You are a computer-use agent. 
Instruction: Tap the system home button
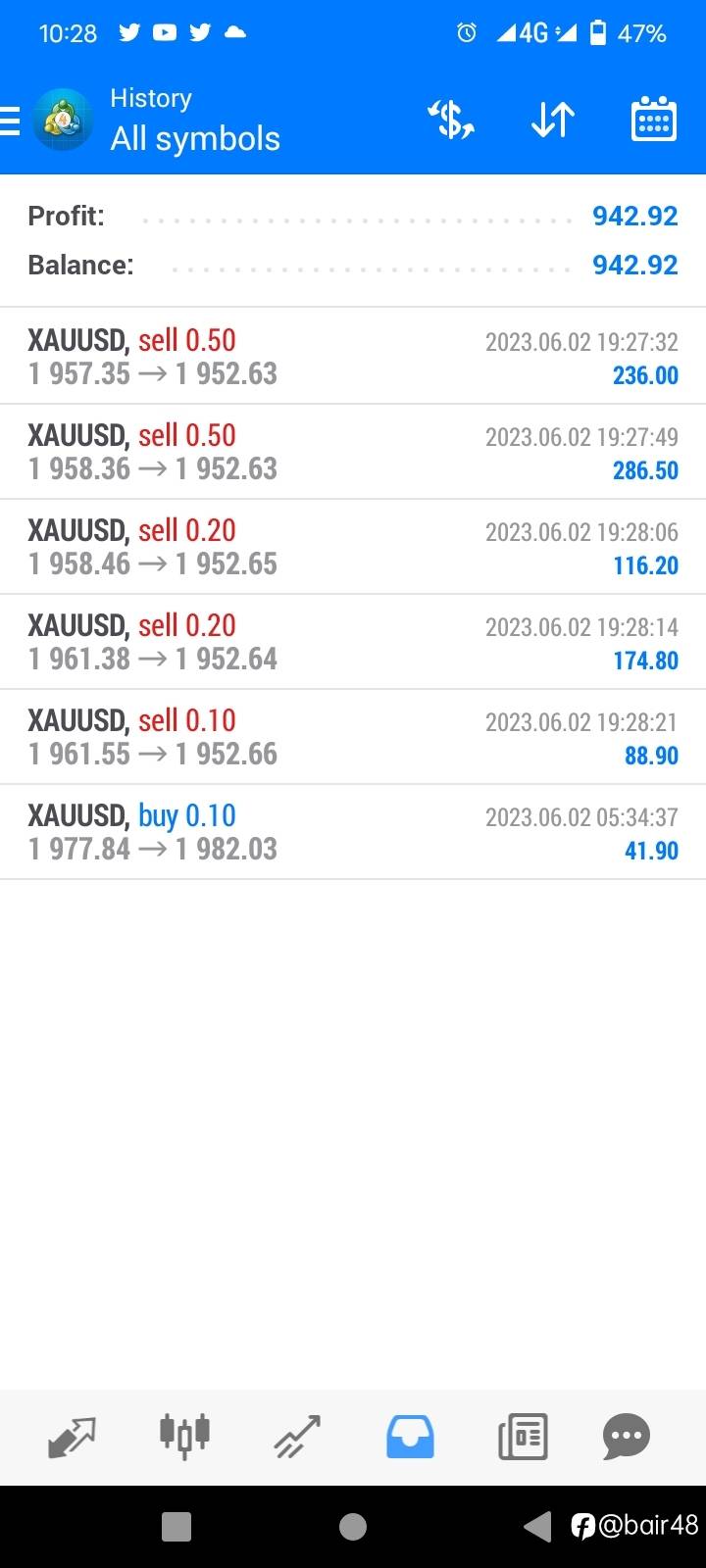pos(353,1526)
